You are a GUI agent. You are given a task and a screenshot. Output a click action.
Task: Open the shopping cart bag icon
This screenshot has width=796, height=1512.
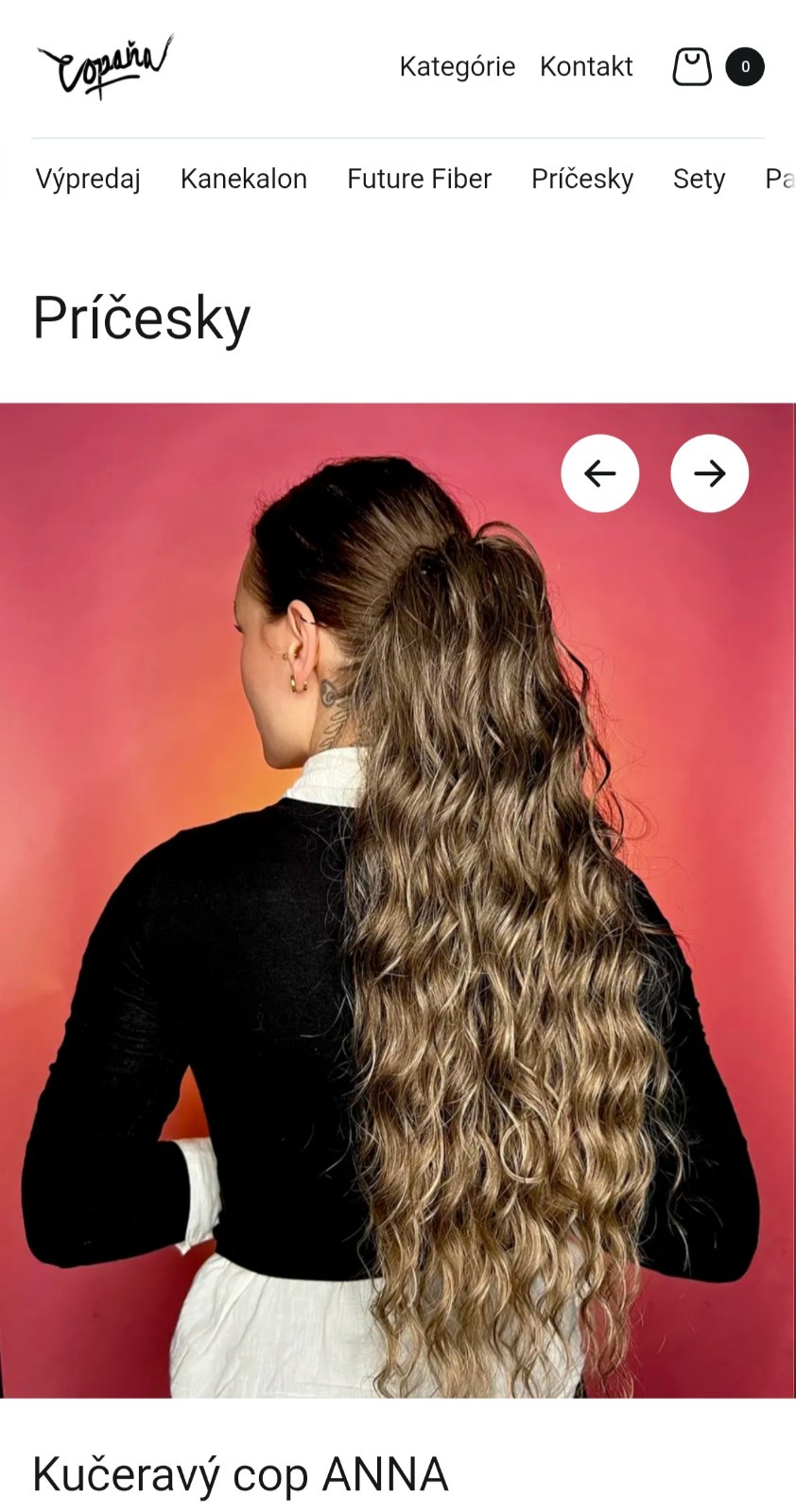point(691,67)
